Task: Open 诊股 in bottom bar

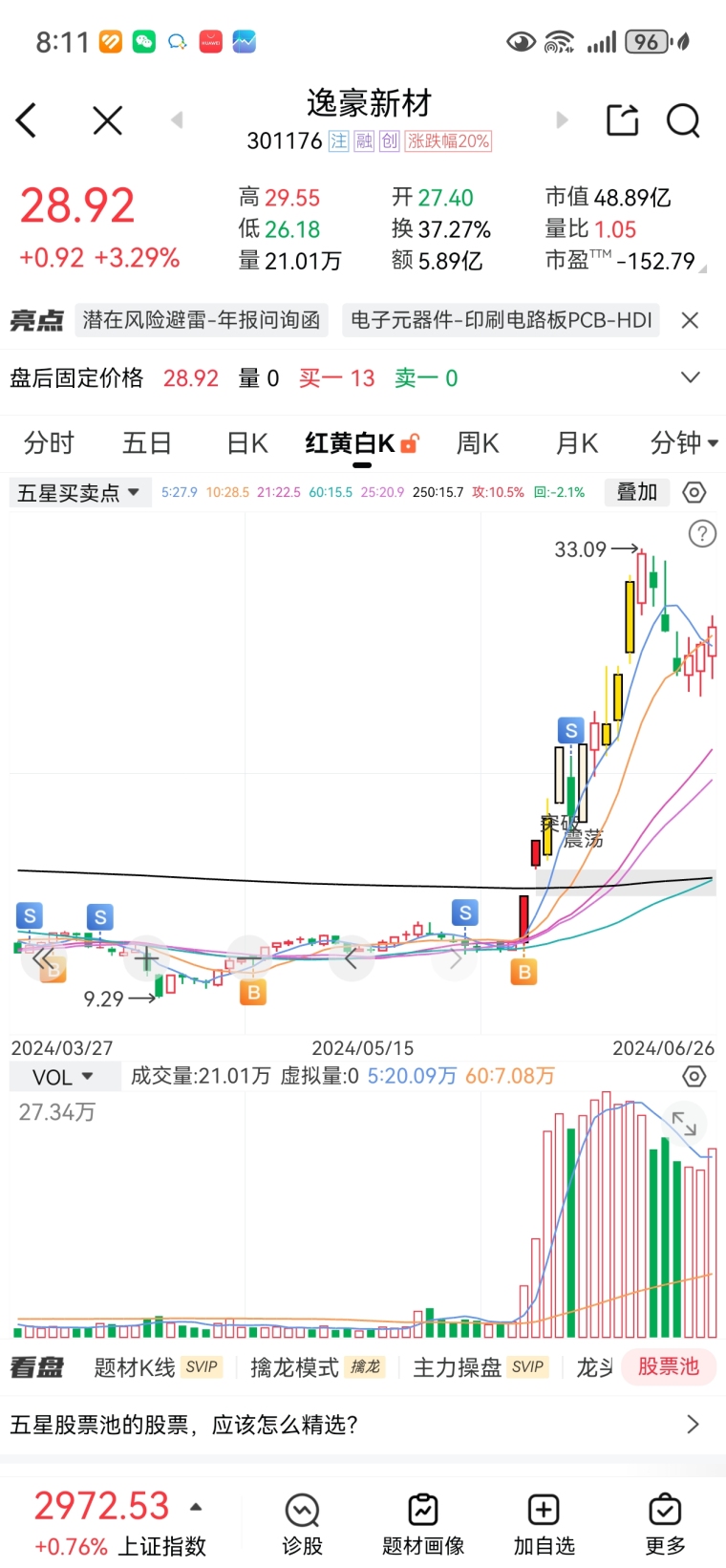Action: click(302, 1525)
